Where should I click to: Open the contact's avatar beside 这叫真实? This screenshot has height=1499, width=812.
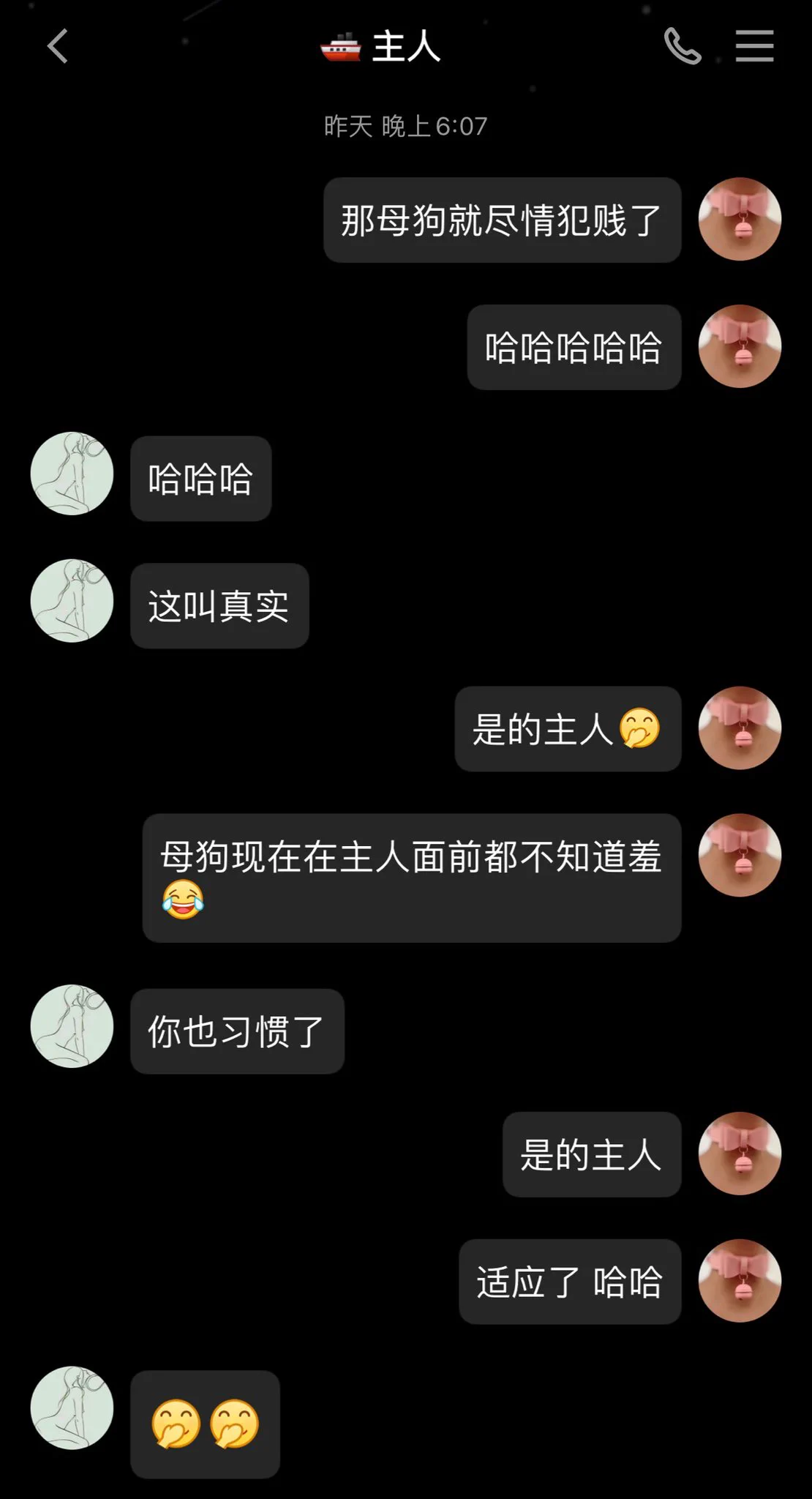pyautogui.click(x=72, y=601)
